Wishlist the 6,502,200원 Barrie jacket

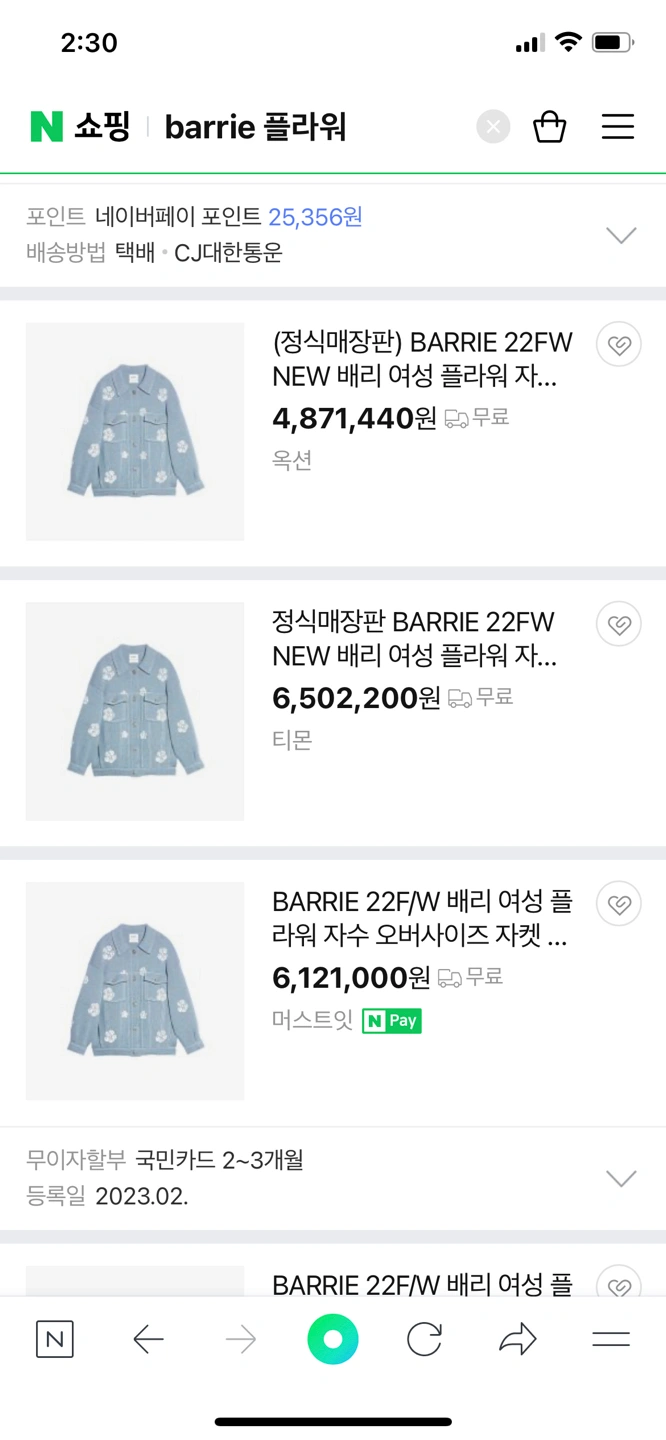coord(619,625)
